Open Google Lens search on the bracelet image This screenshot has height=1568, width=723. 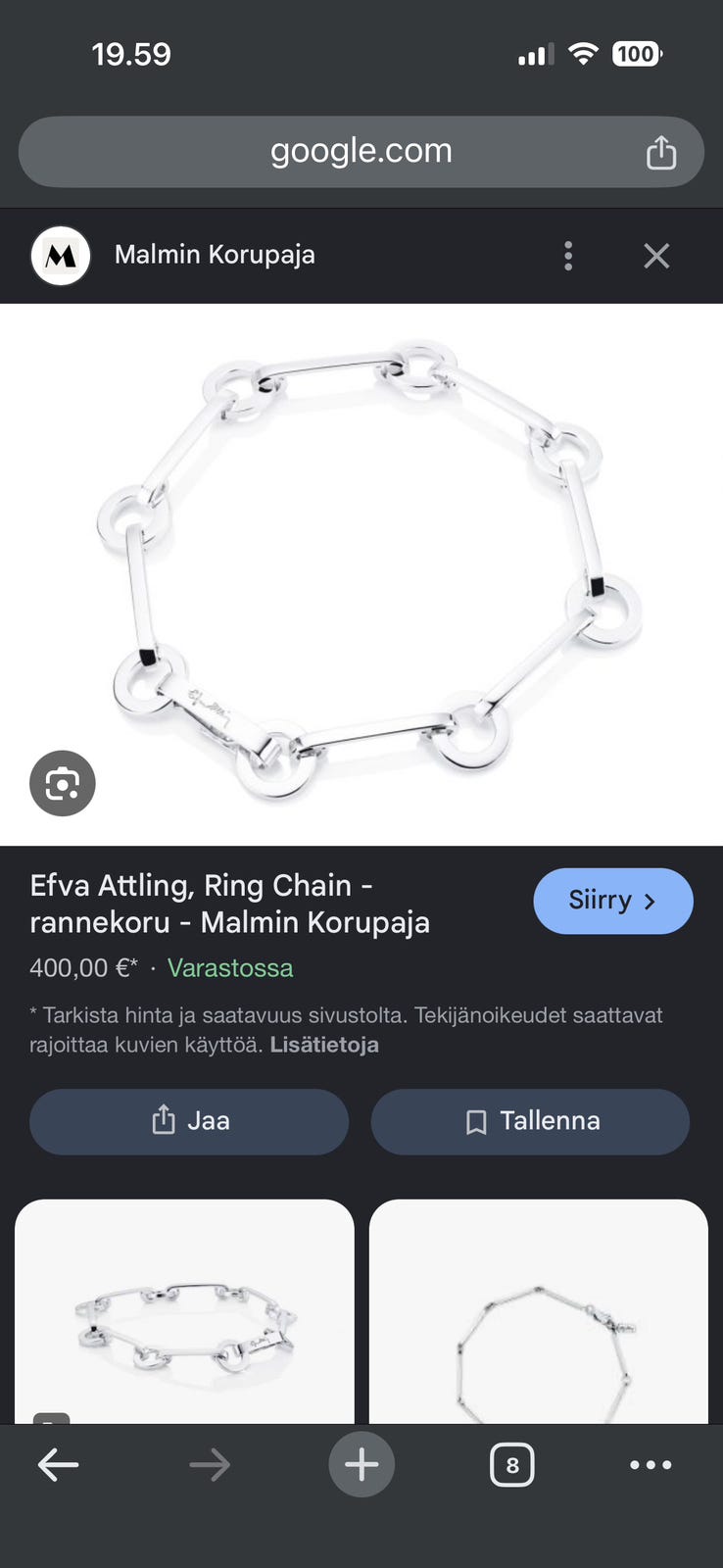coord(63,783)
